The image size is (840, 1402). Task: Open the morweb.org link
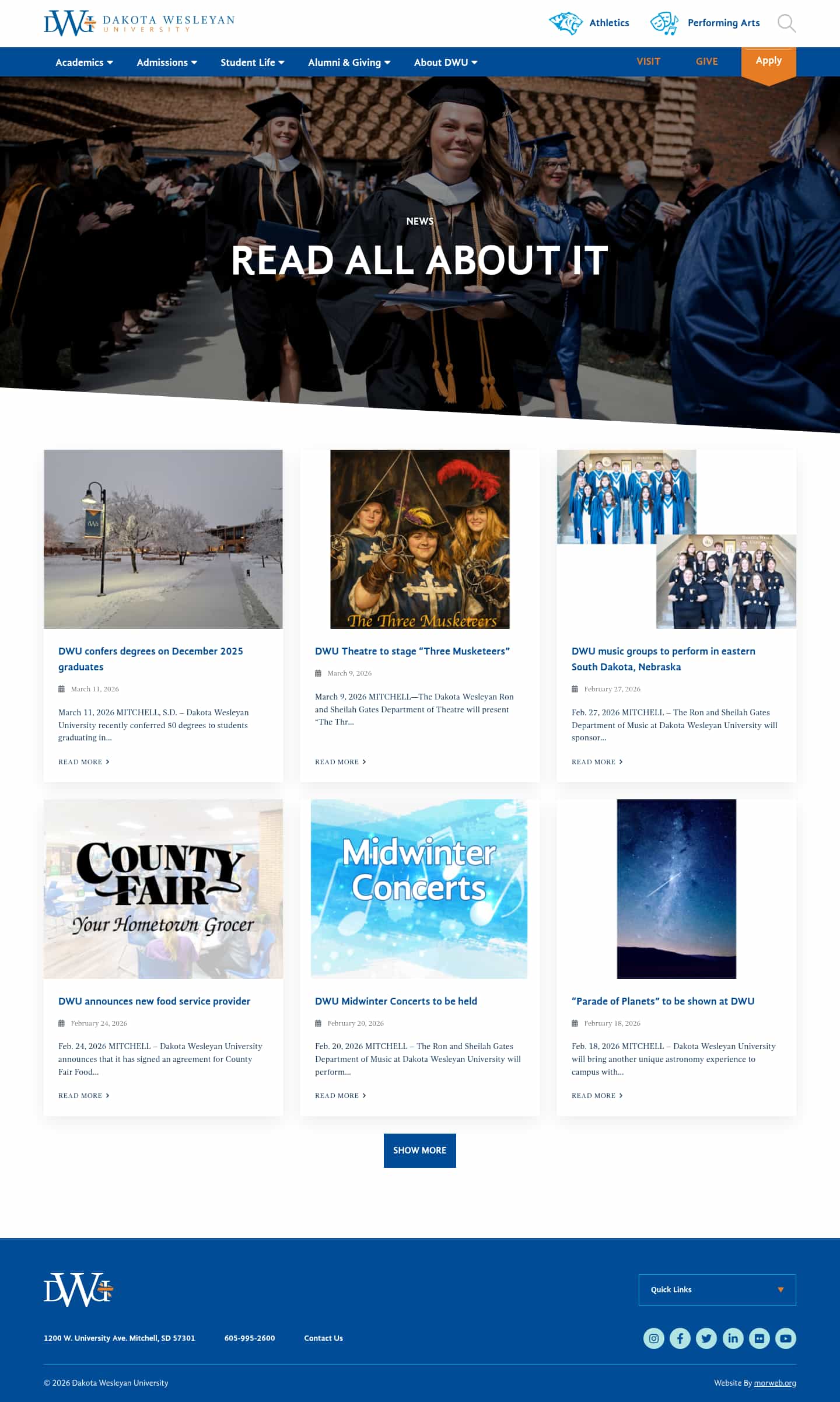[x=775, y=1383]
